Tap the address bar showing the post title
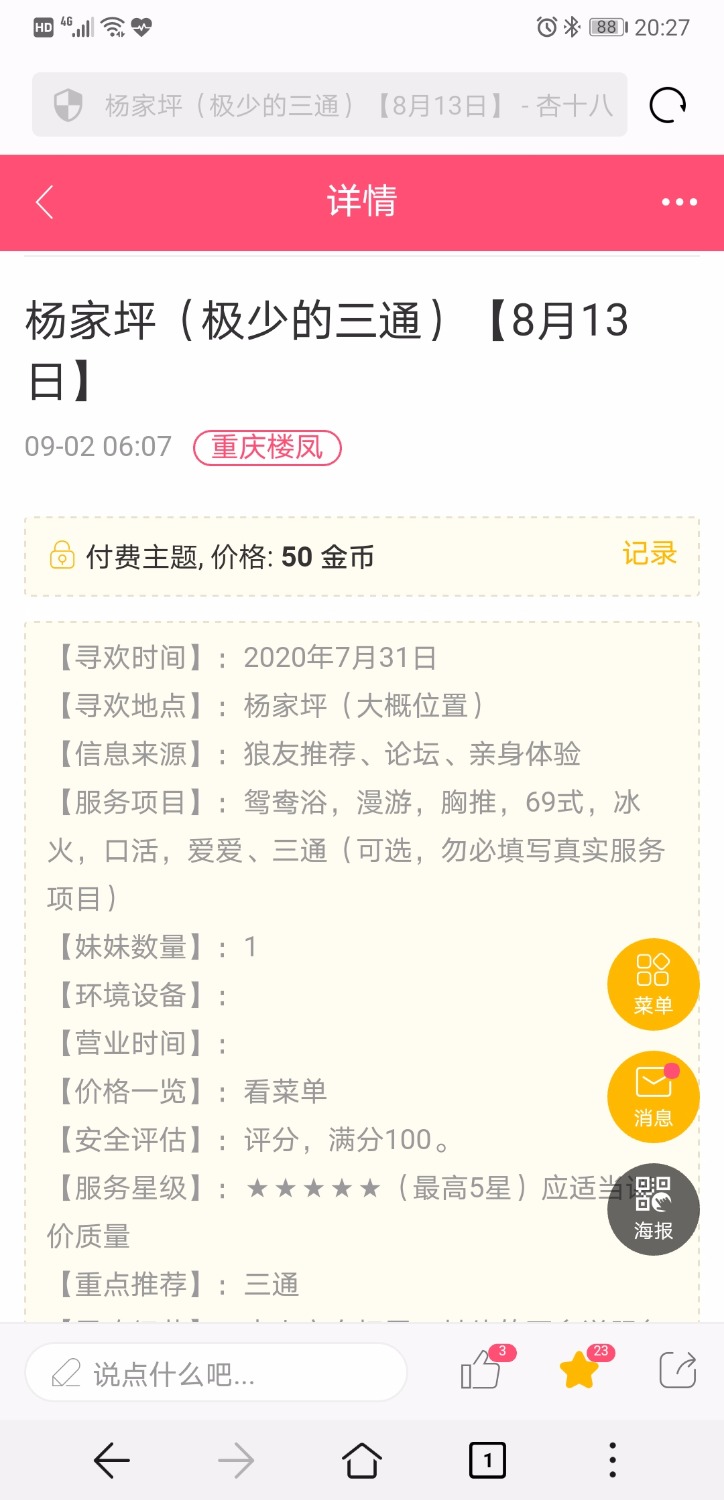This screenshot has width=724, height=1500. click(330, 103)
